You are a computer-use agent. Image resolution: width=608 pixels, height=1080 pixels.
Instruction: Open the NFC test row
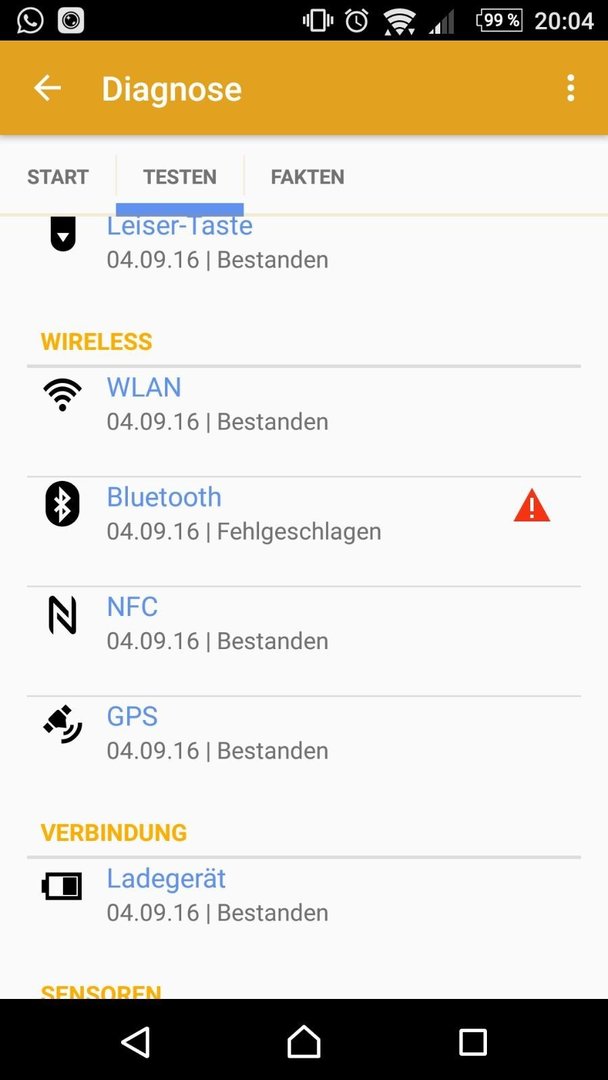pyautogui.click(x=304, y=641)
